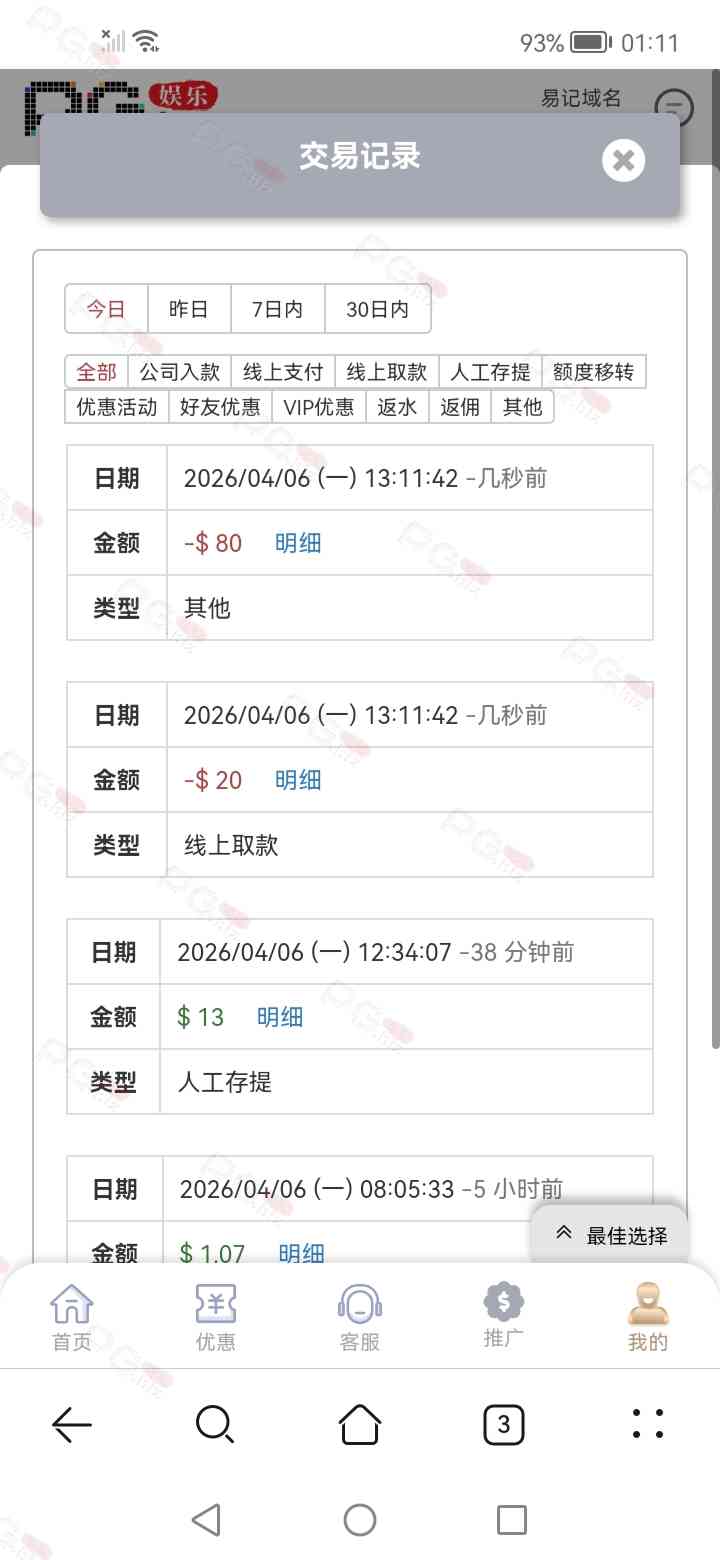
Task: Select the 昨日 date filter
Action: (x=188, y=309)
